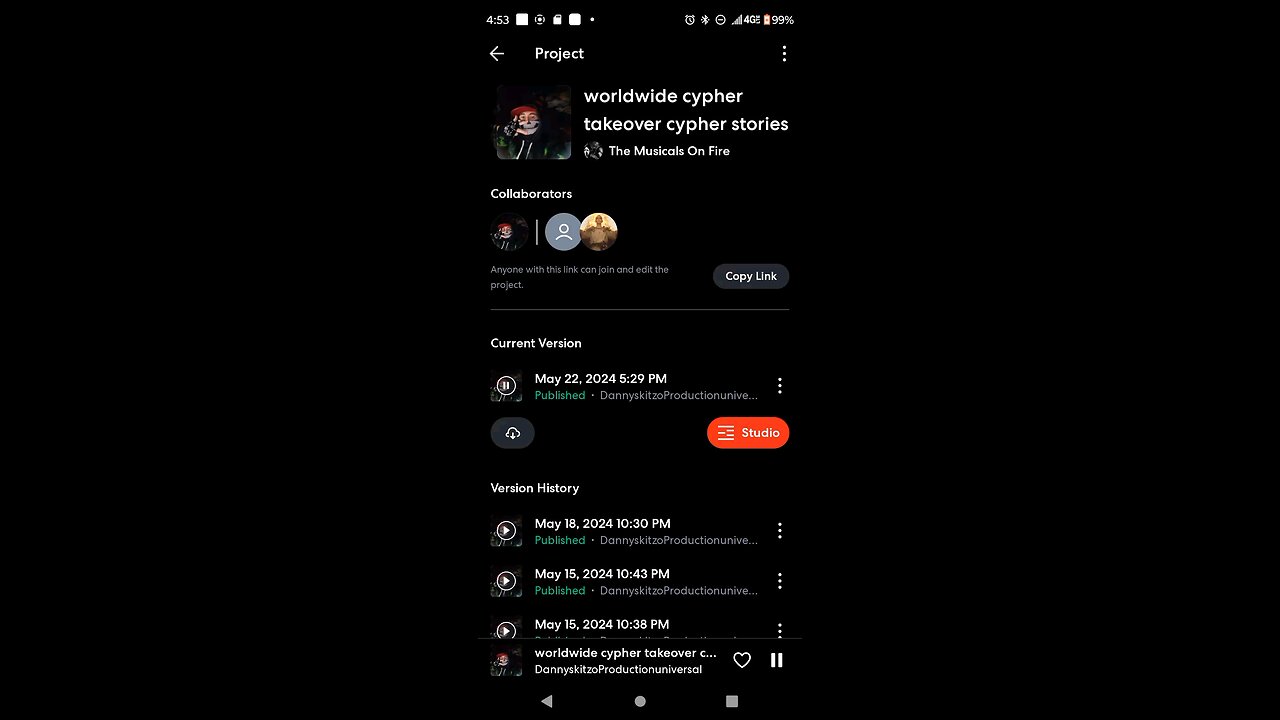Open the project overflow menu in the header
This screenshot has width=1280, height=720.
point(784,54)
